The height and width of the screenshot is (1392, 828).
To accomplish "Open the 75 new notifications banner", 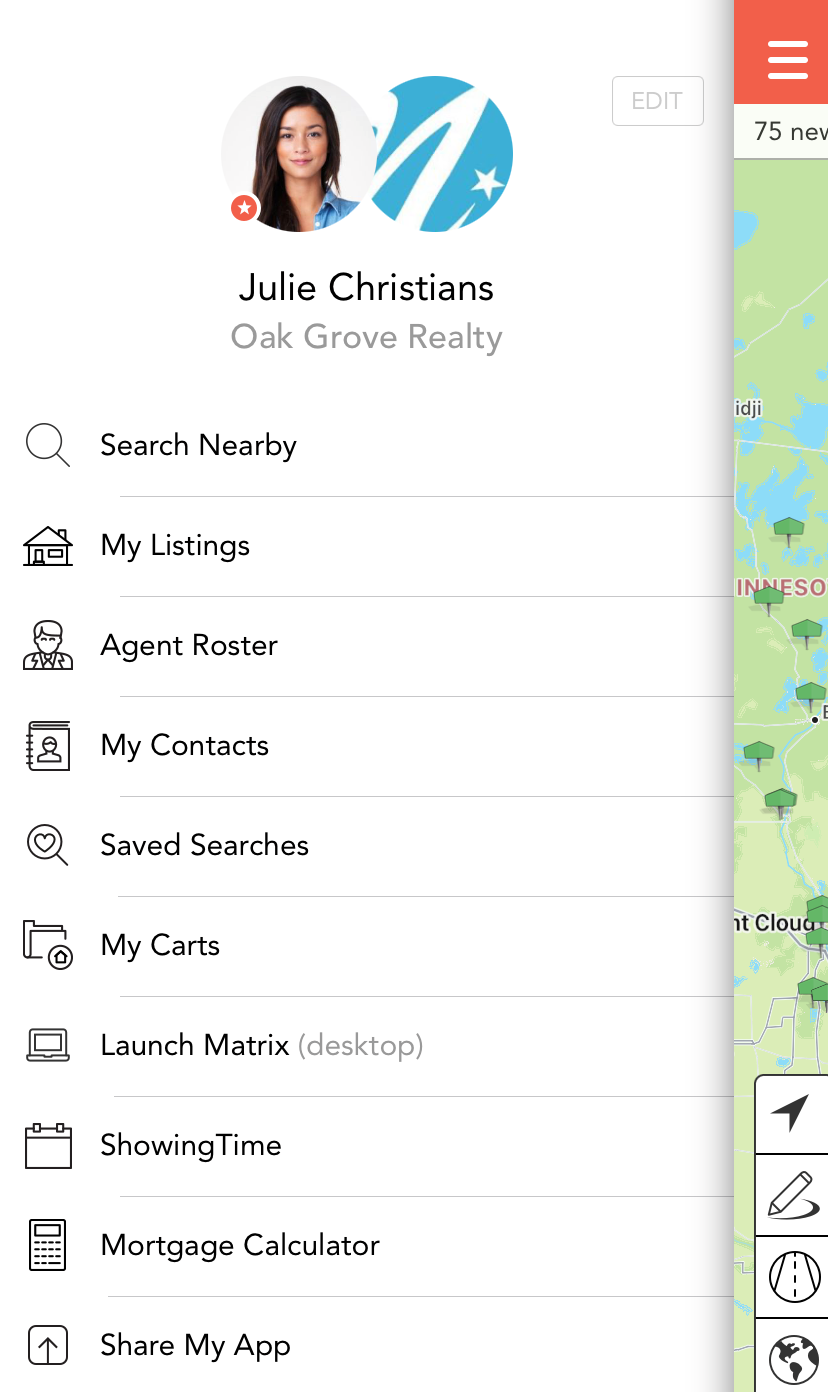I will pyautogui.click(x=790, y=132).
